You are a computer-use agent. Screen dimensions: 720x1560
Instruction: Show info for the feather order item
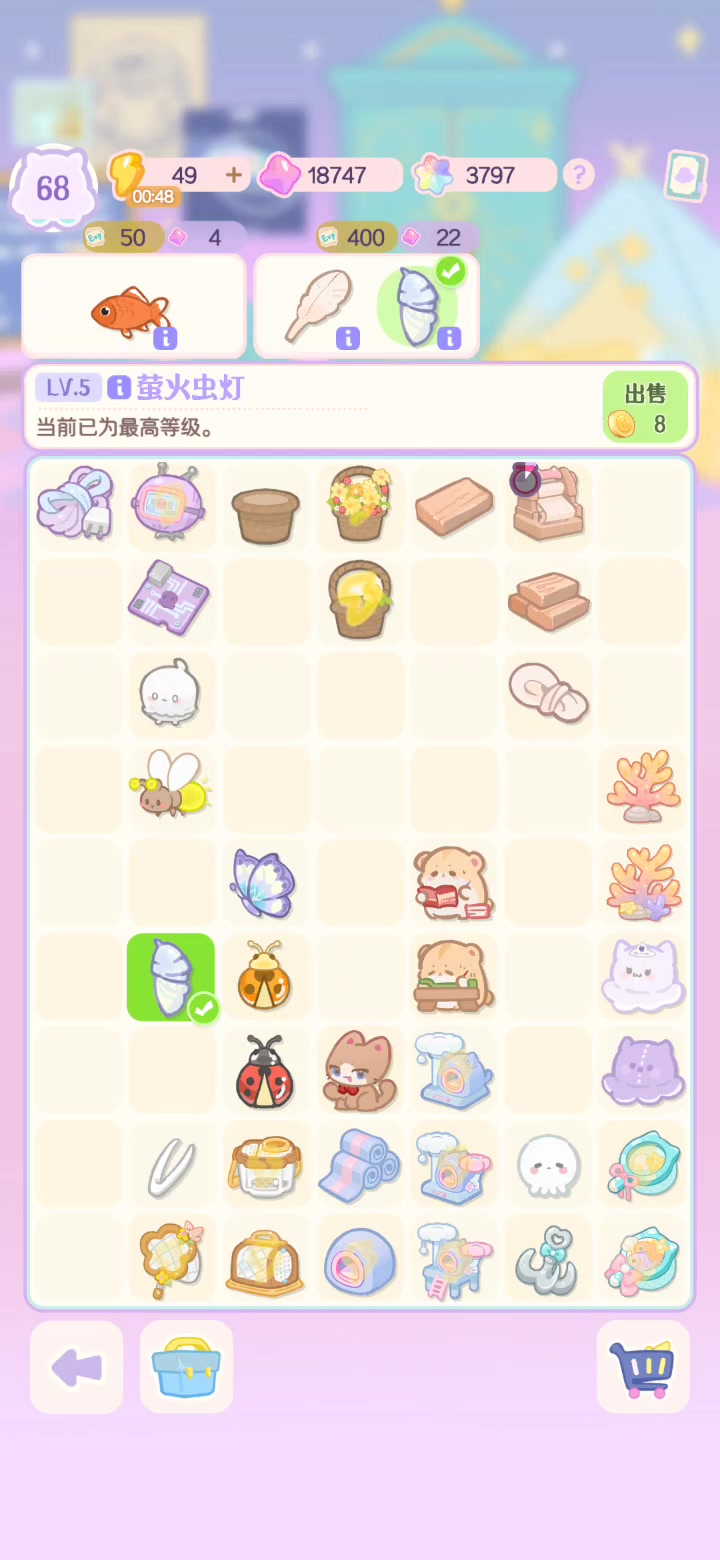[x=347, y=338]
